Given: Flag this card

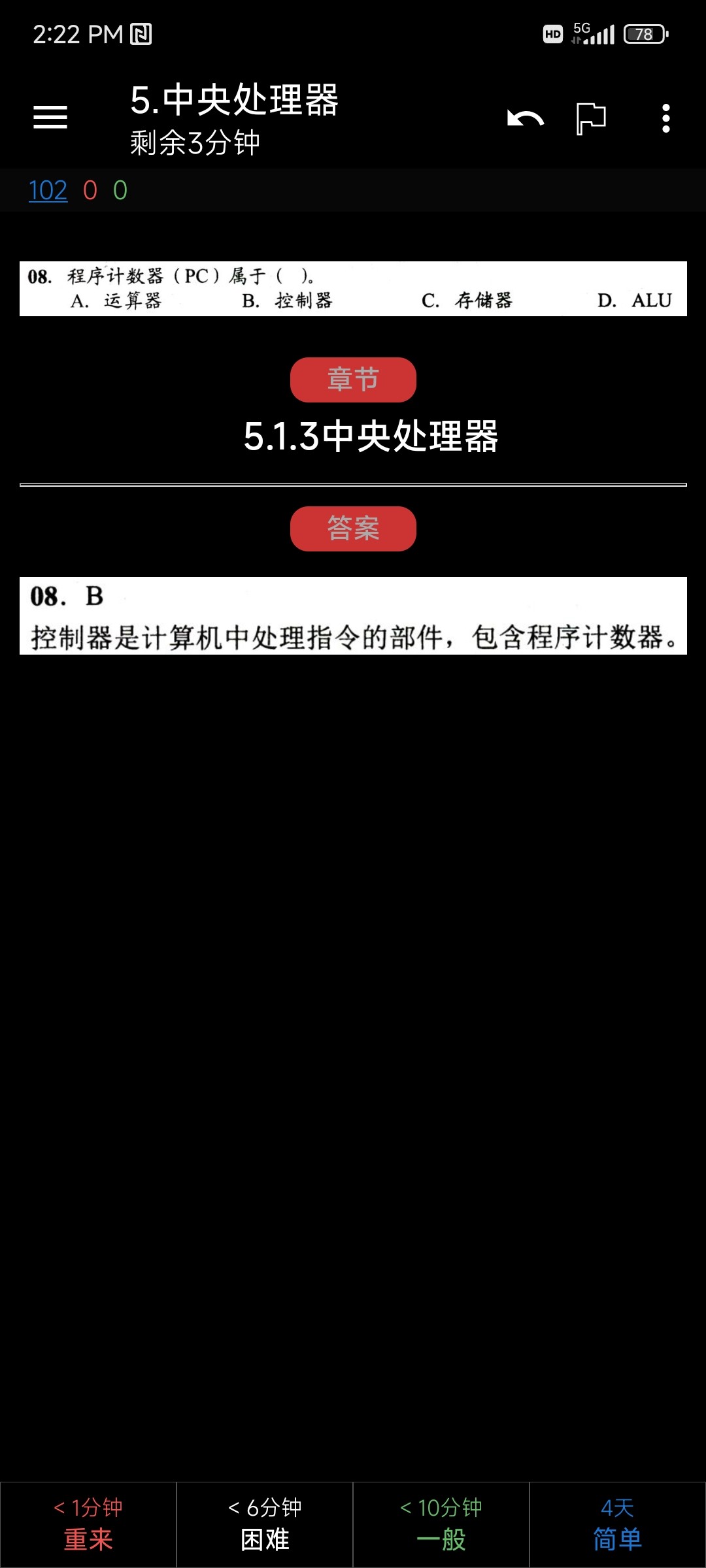Looking at the screenshot, I should (591, 119).
